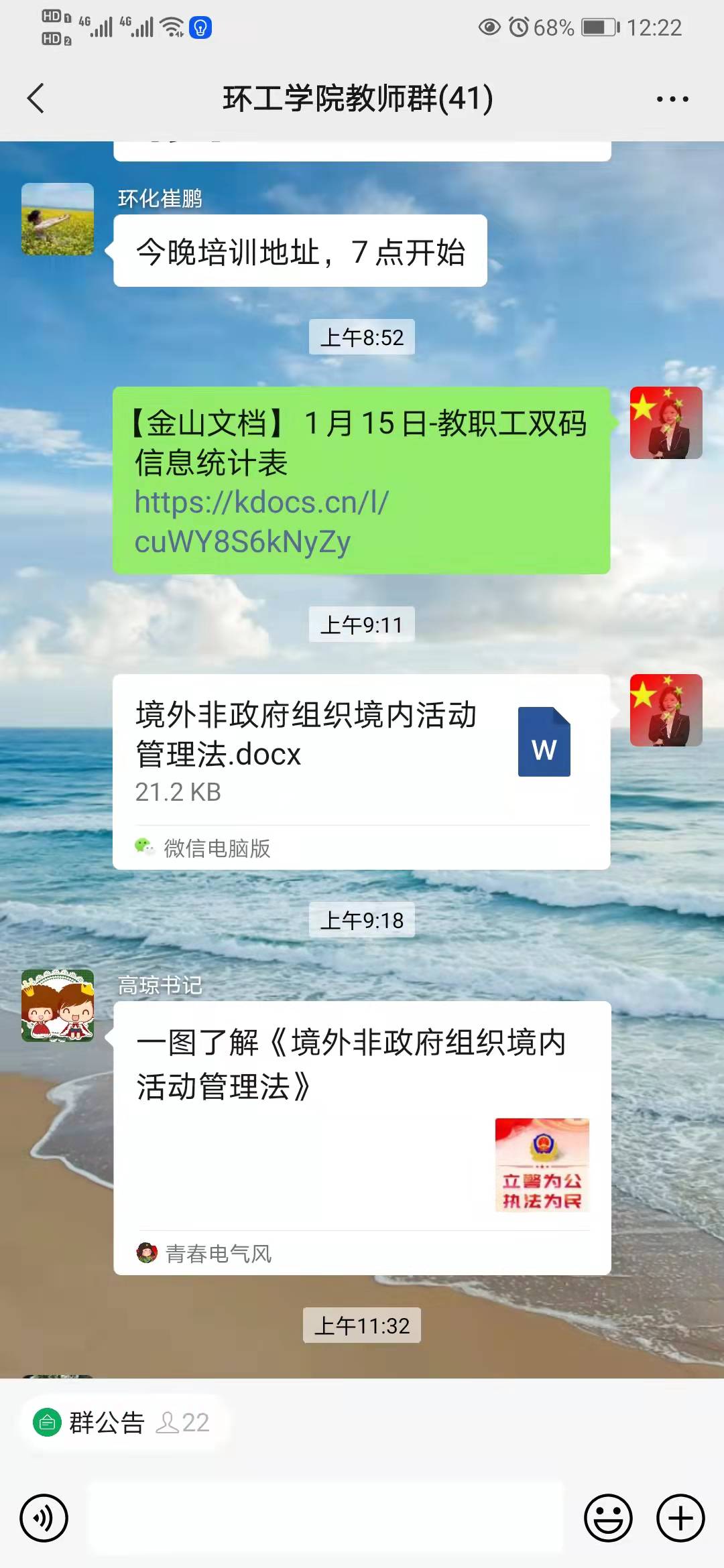The height and width of the screenshot is (1568, 724).
Task: Open 高琼书记's profile avatar
Action: 58,1005
